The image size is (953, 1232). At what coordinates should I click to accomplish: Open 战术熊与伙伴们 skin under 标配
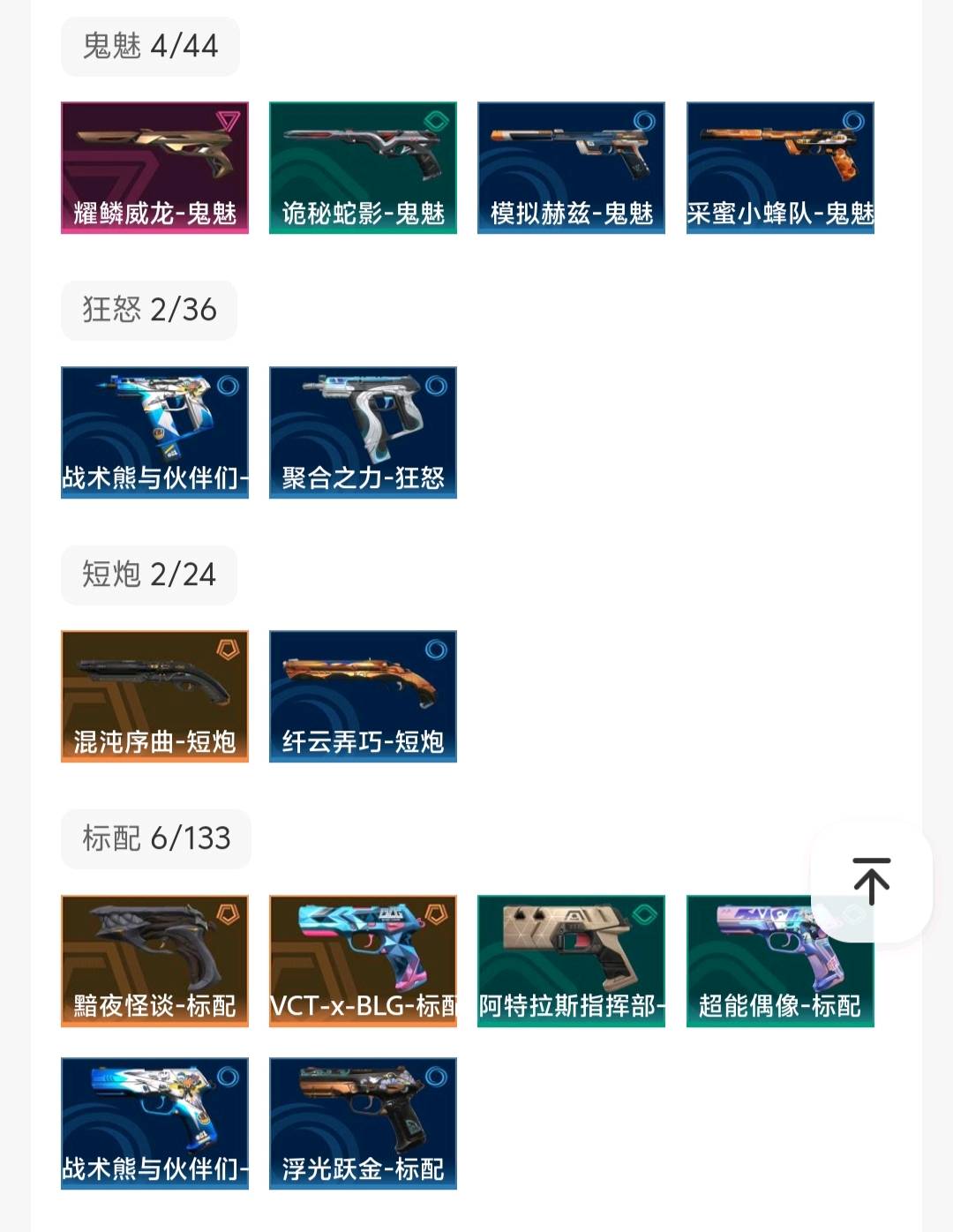pyautogui.click(x=154, y=1123)
